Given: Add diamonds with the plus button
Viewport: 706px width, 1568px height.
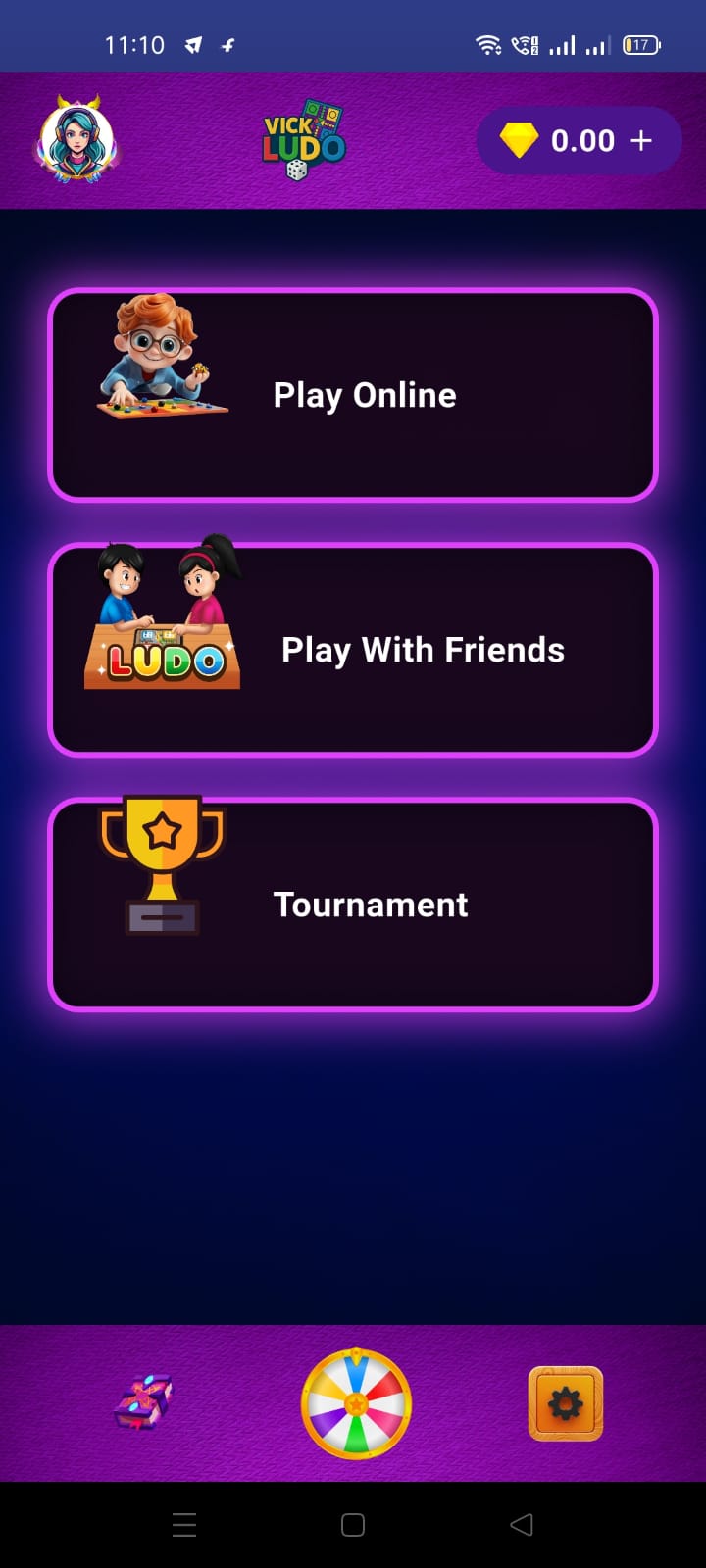Looking at the screenshot, I should tap(641, 141).
